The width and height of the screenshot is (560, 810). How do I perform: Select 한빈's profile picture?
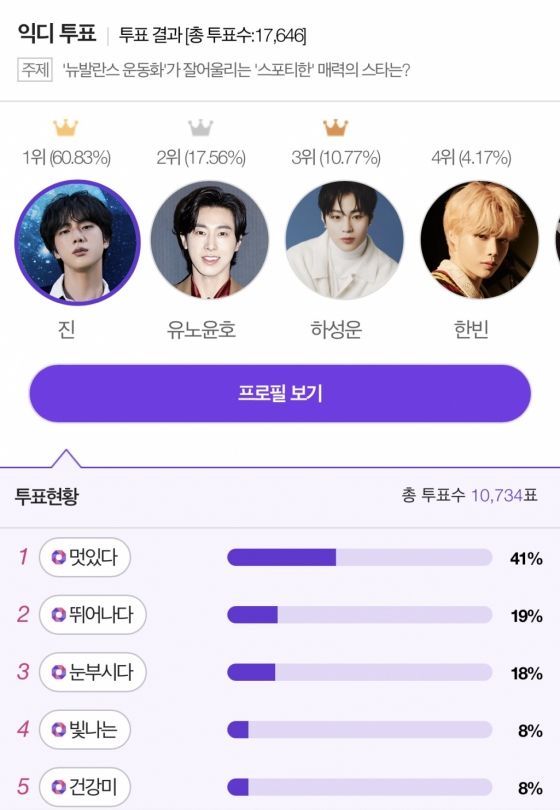tap(479, 240)
